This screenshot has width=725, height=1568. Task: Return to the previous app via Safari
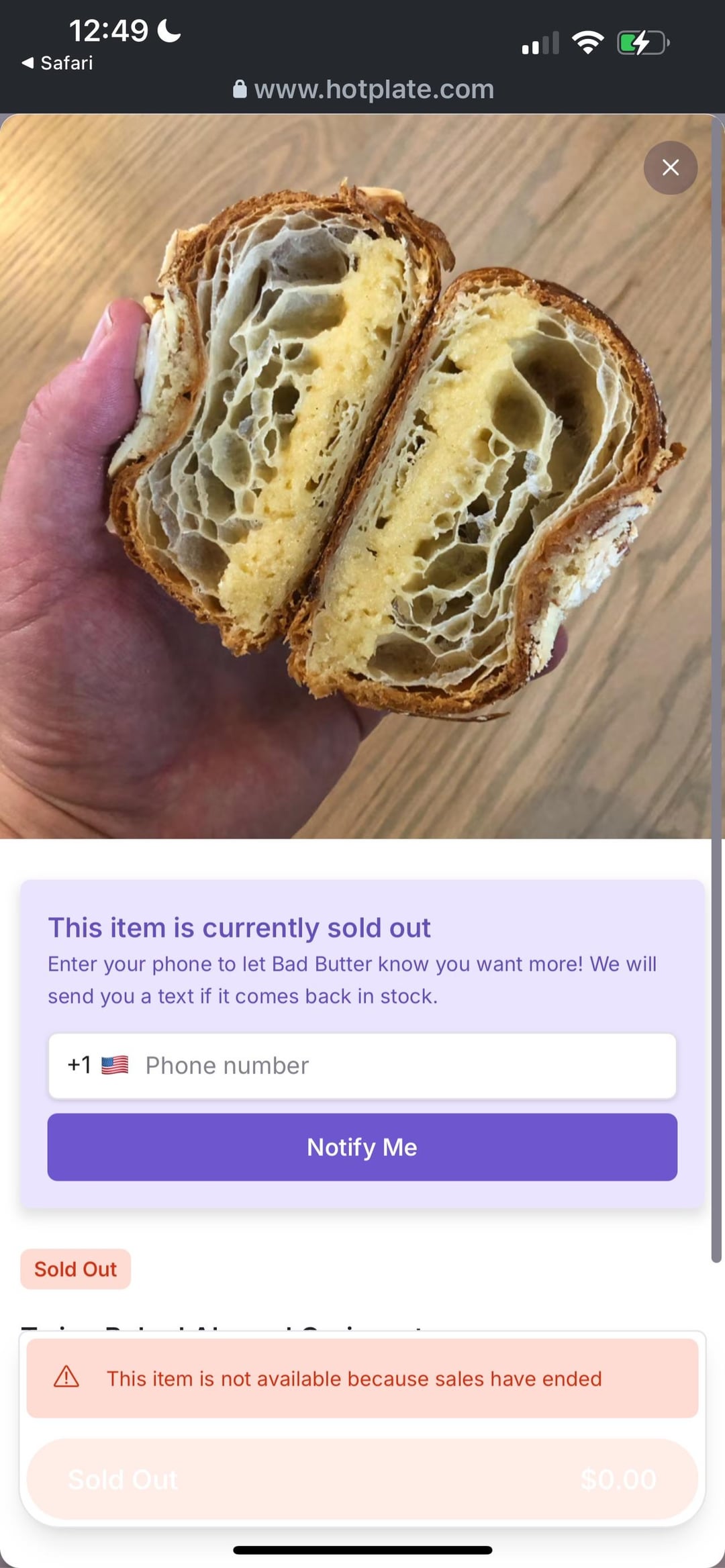[x=58, y=63]
